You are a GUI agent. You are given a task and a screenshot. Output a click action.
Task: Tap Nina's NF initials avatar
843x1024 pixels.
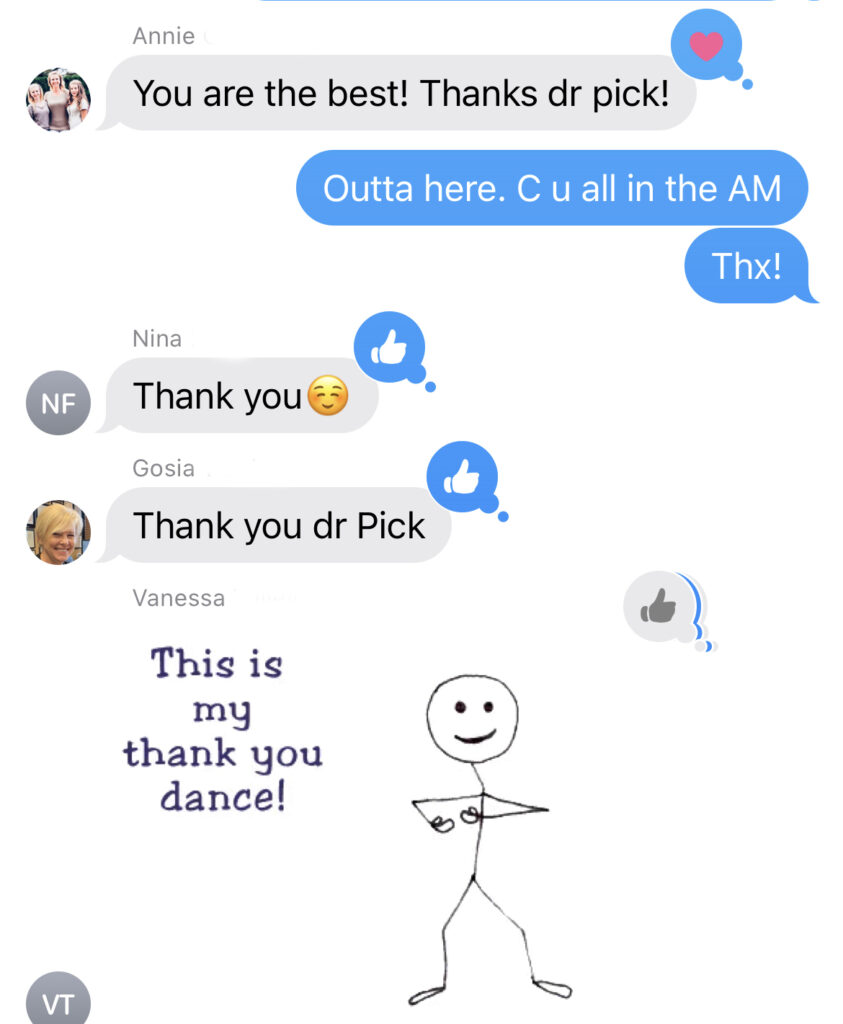[58, 403]
